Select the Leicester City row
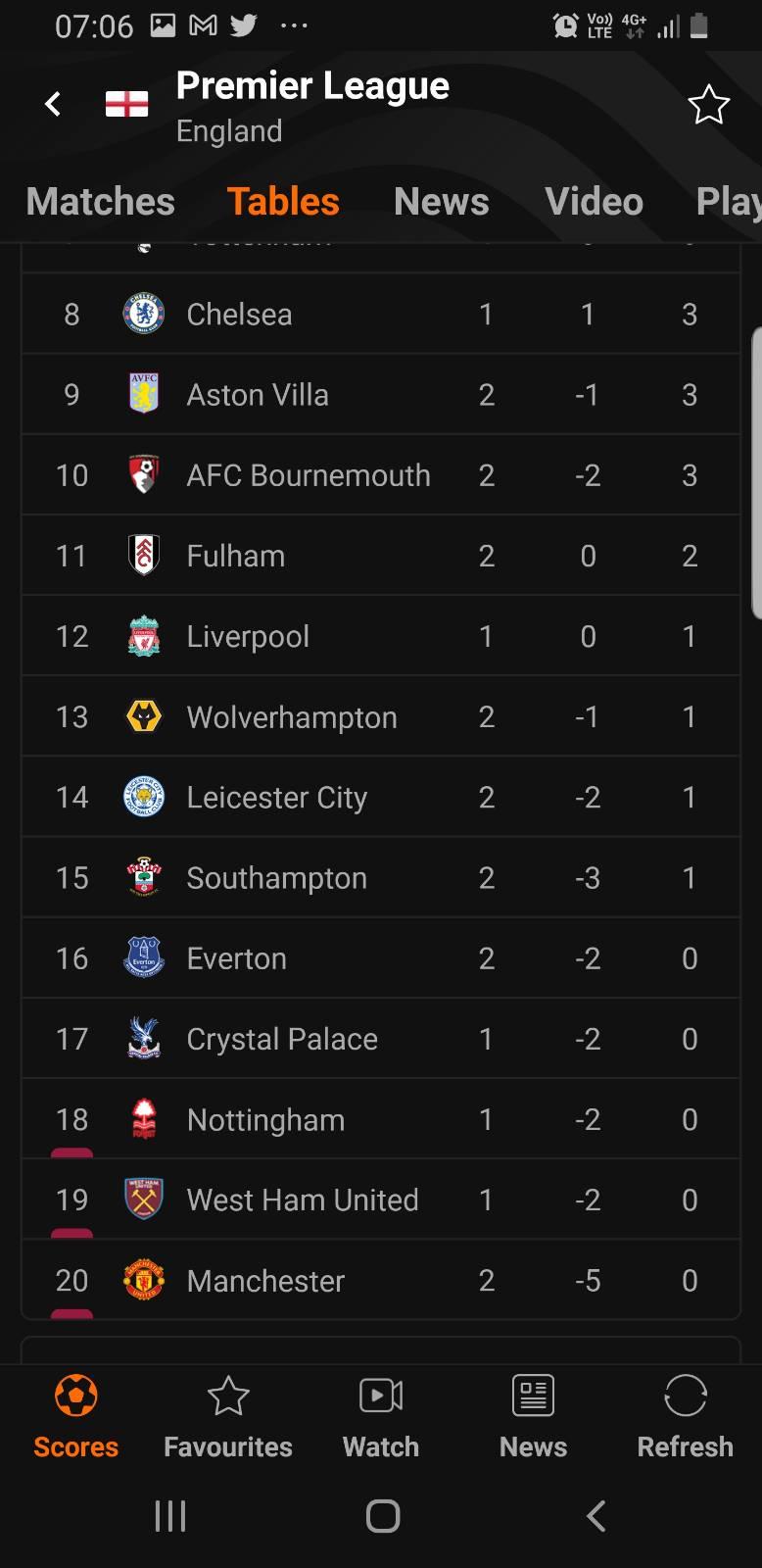This screenshot has height=1568, width=762. [381, 797]
